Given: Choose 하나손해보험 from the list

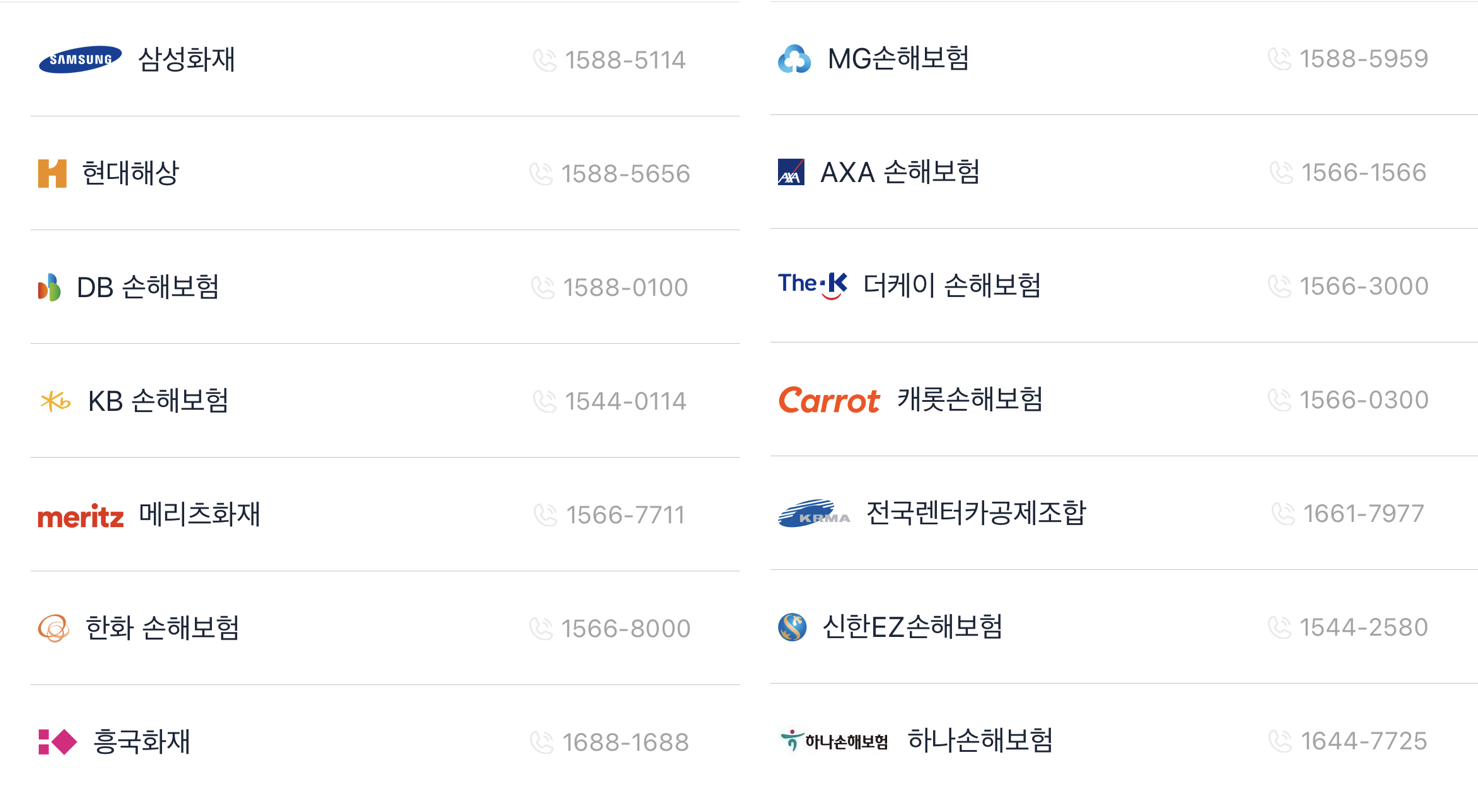Looking at the screenshot, I should pyautogui.click(x=979, y=741).
